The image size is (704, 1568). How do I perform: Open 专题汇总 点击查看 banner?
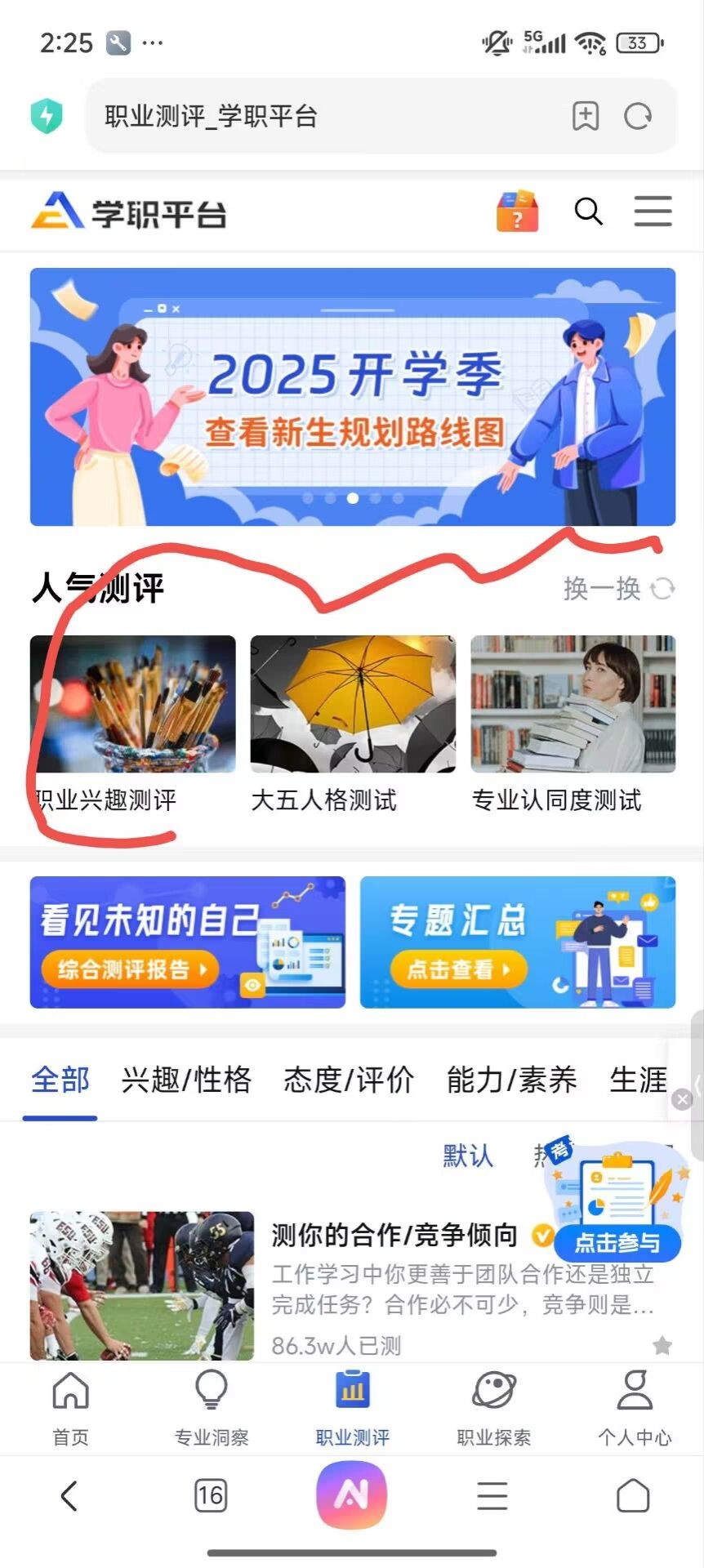click(x=517, y=942)
